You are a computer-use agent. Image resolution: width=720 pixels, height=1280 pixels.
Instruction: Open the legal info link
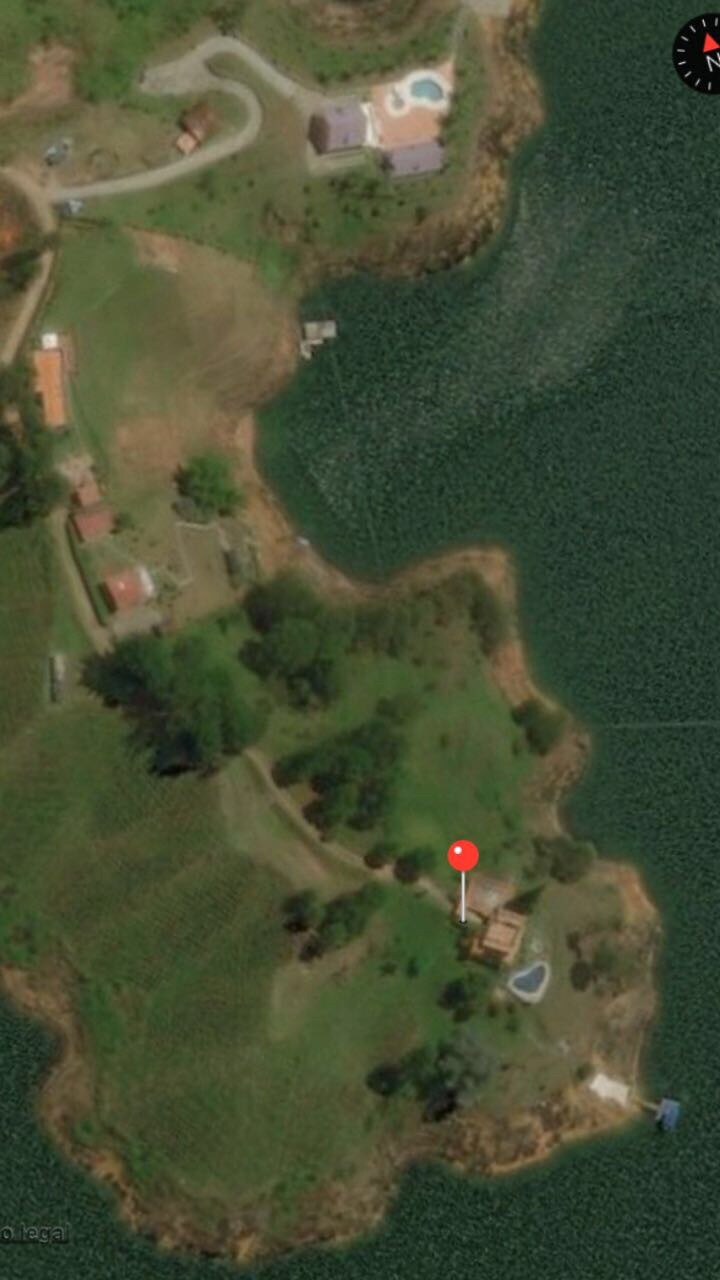point(34,1233)
